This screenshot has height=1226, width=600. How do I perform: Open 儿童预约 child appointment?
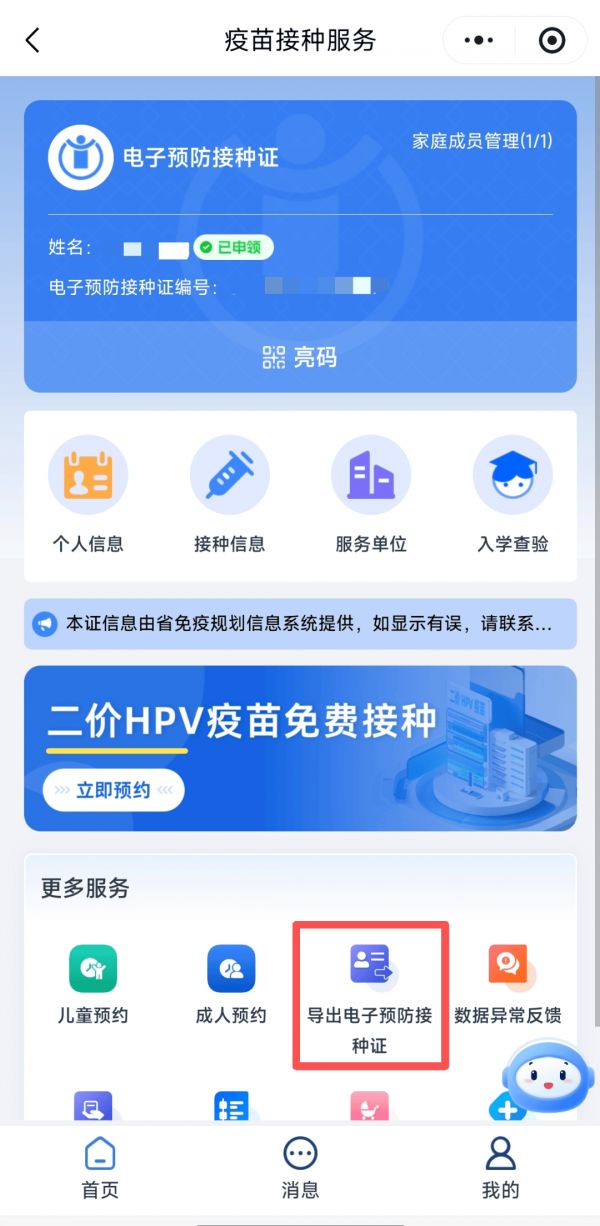(x=93, y=985)
